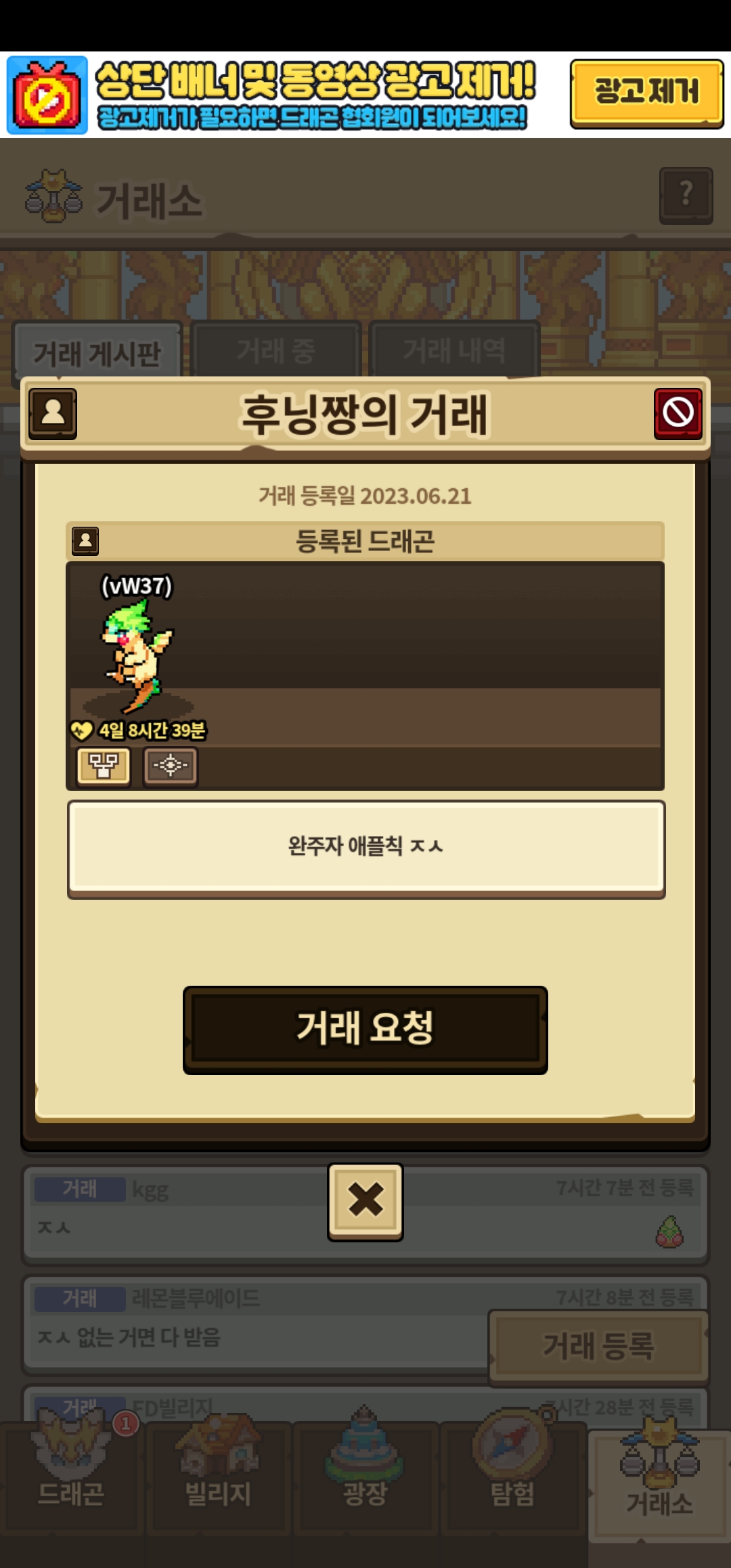Tap the 광고제거 button in the banner

coord(646,93)
